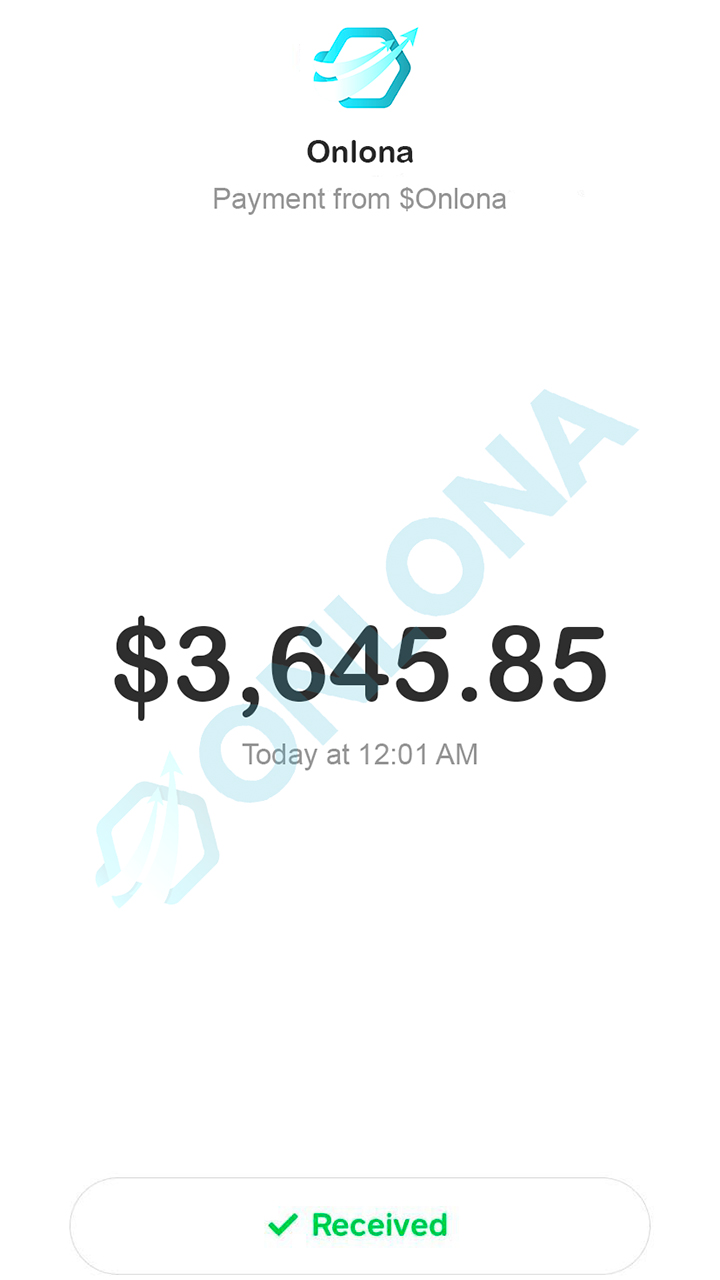Viewport: 720px width, 1280px height.
Task: Tap the Received button
Action: pos(360,1225)
